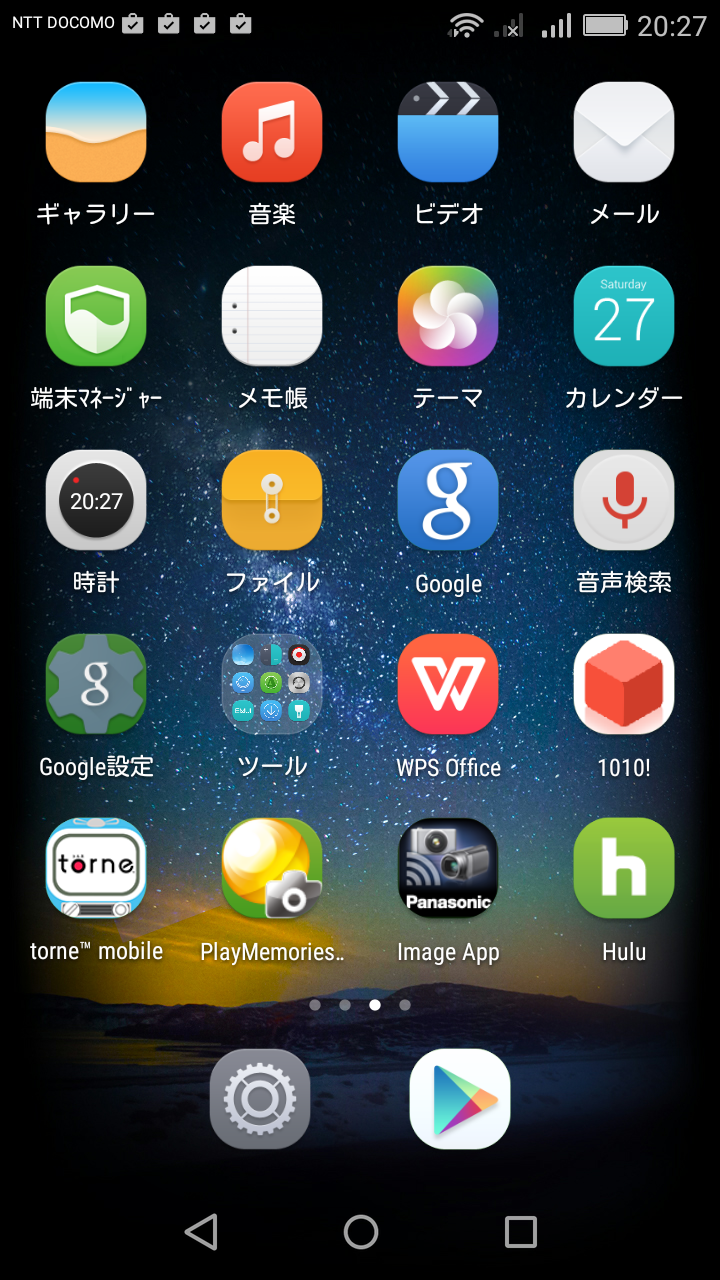Launch 端末マネージャー phone manager

coord(96,316)
